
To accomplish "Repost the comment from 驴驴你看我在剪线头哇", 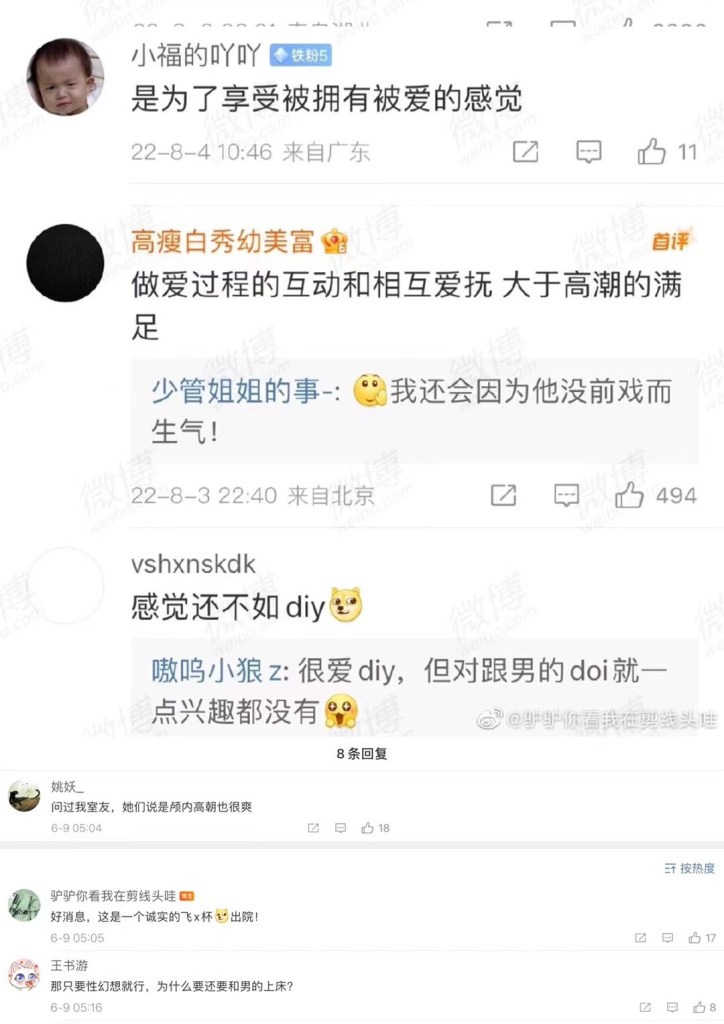I will (641, 938).
